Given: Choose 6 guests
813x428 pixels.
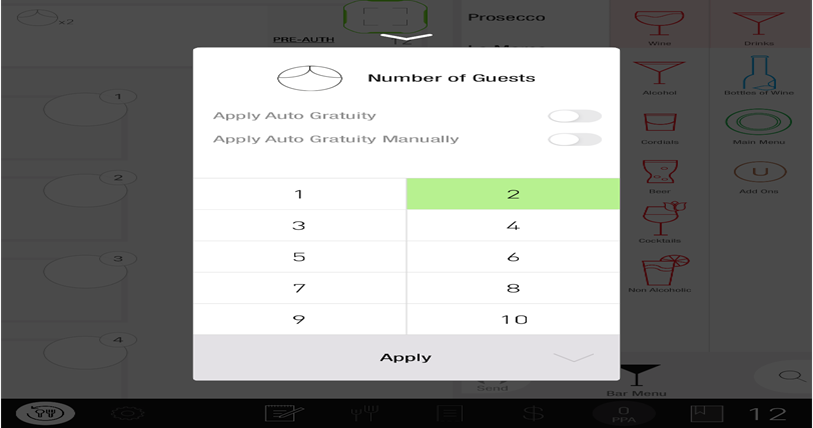Looking at the screenshot, I should click(513, 257).
